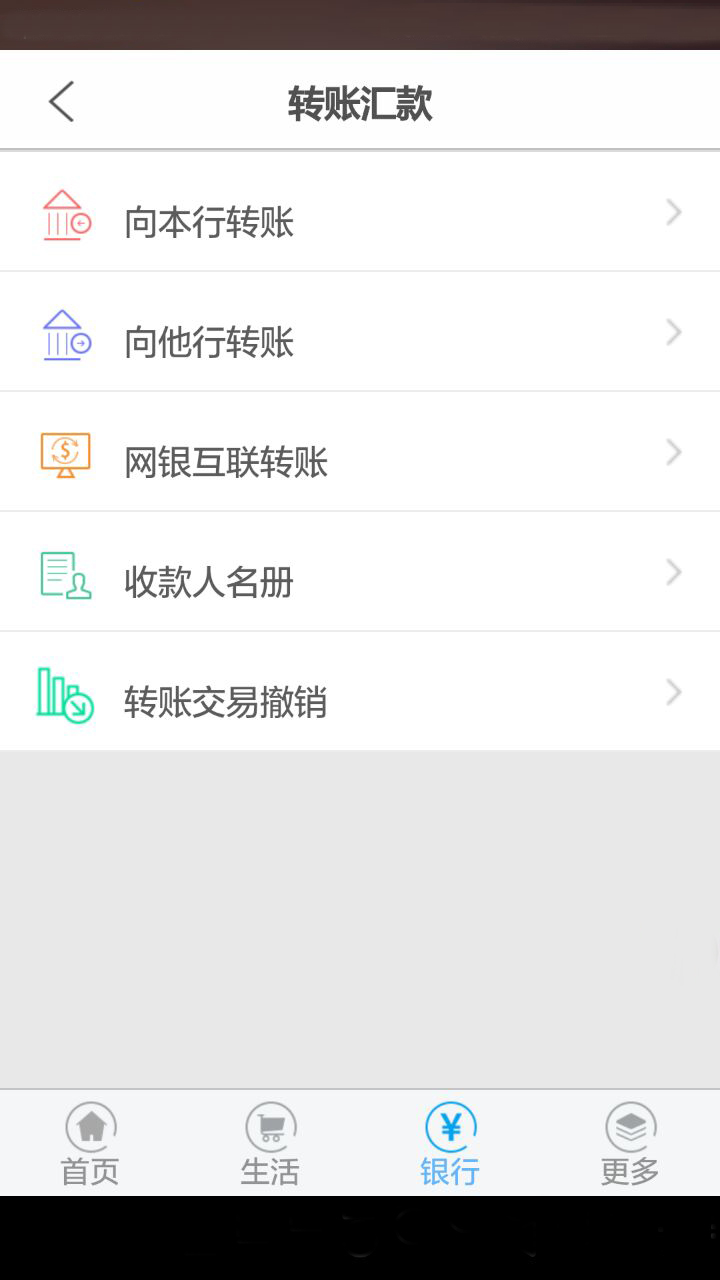The image size is (720, 1280).
Task: Tap the 首页 home icon
Action: (90, 1125)
